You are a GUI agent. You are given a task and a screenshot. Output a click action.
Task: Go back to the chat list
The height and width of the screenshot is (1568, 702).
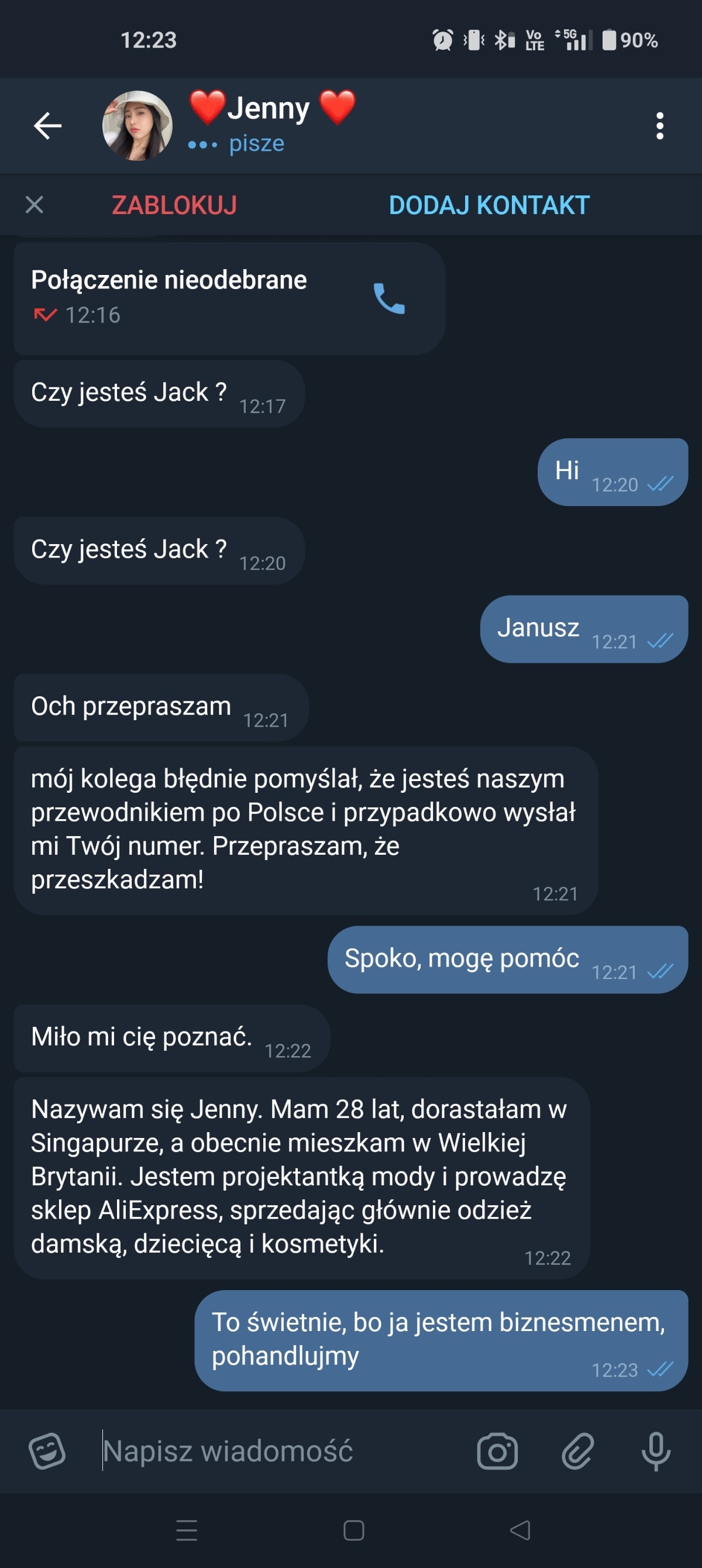47,126
